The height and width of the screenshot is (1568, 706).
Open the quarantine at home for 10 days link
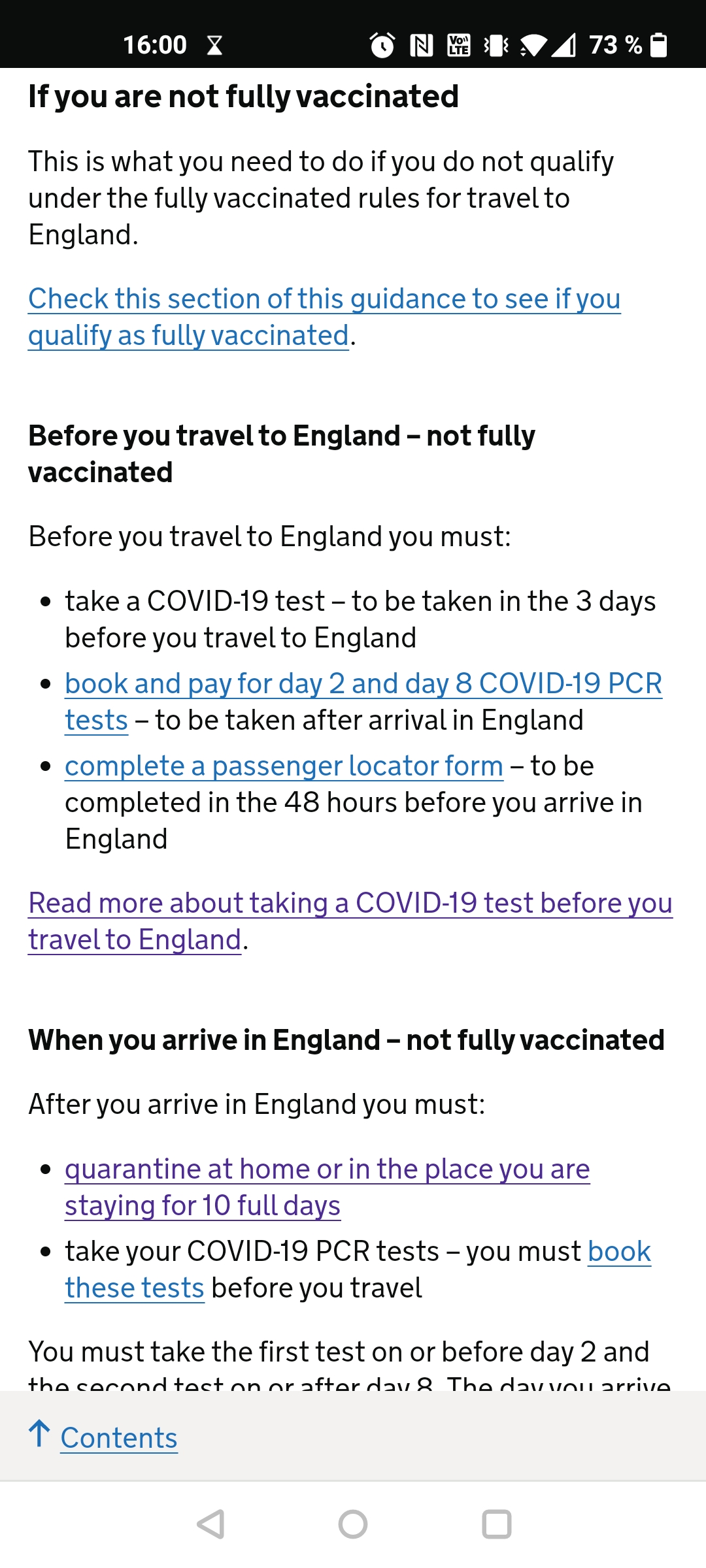point(327,1187)
